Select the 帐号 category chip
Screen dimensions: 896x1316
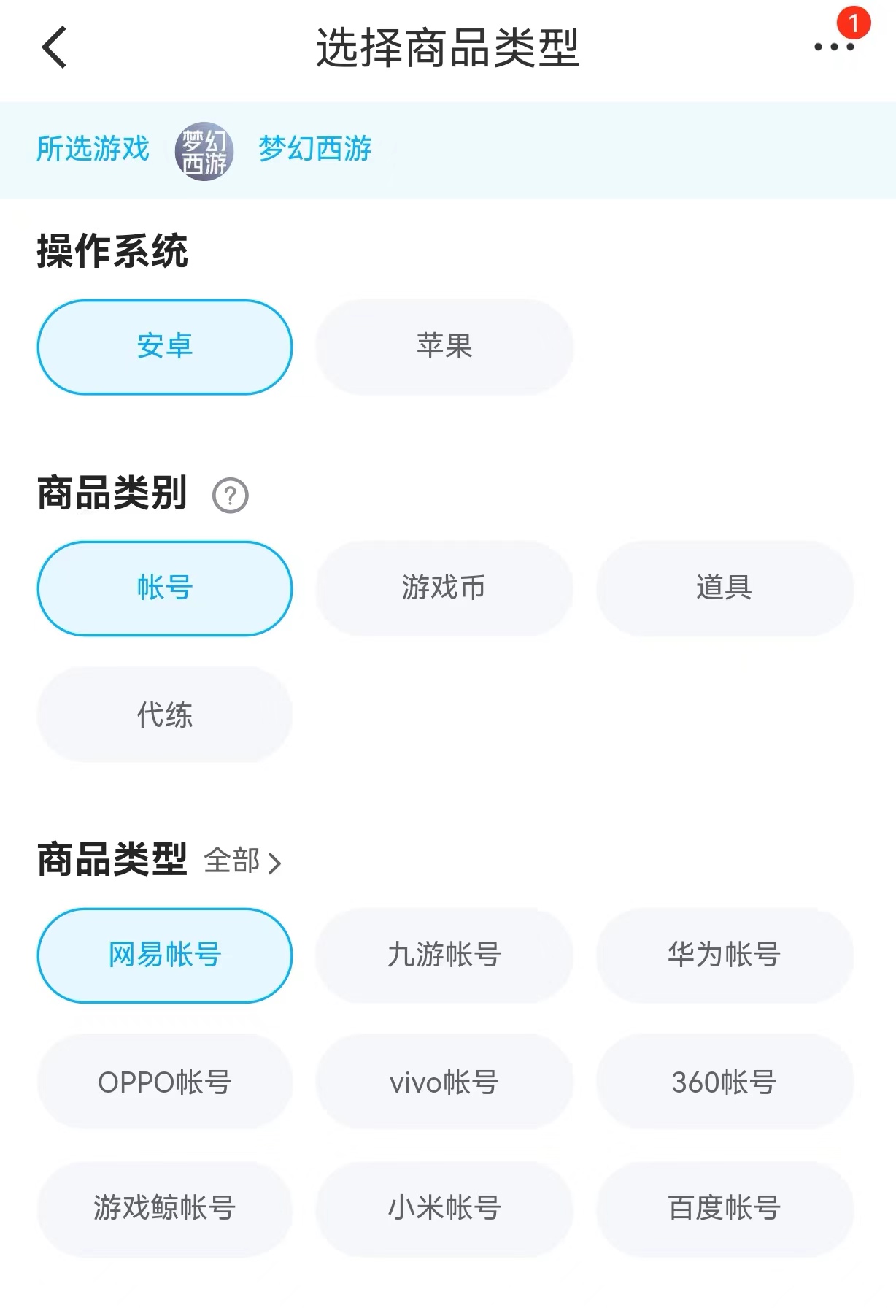165,588
